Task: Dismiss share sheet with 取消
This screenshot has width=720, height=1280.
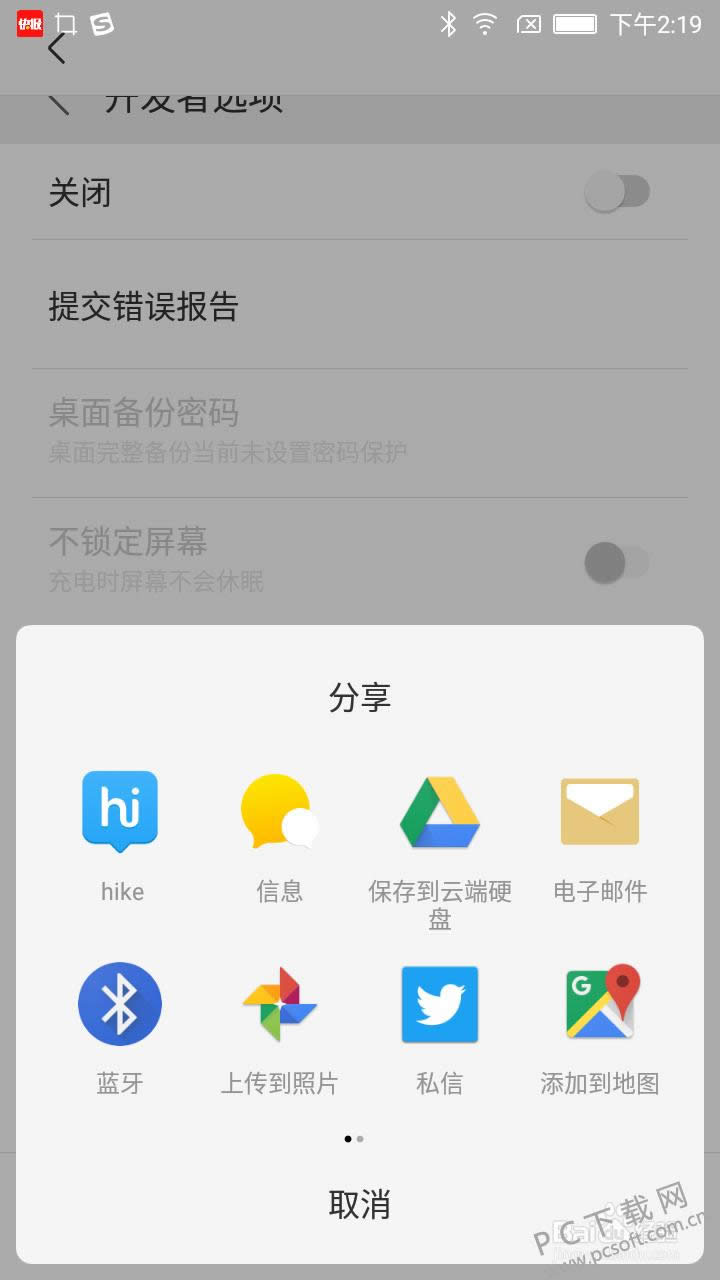Action: pos(360,1204)
